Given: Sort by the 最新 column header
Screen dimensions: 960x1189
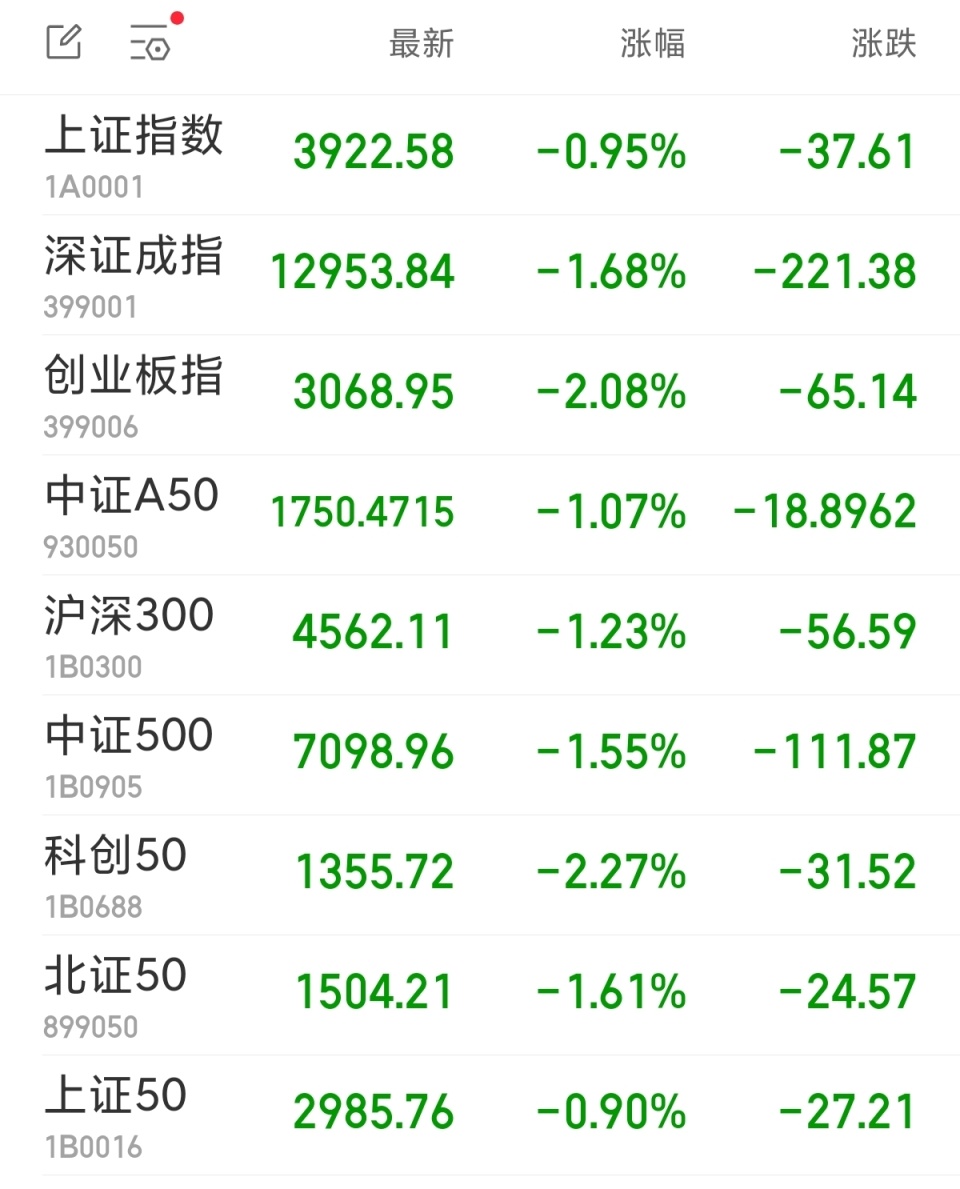Looking at the screenshot, I should coord(420,45).
